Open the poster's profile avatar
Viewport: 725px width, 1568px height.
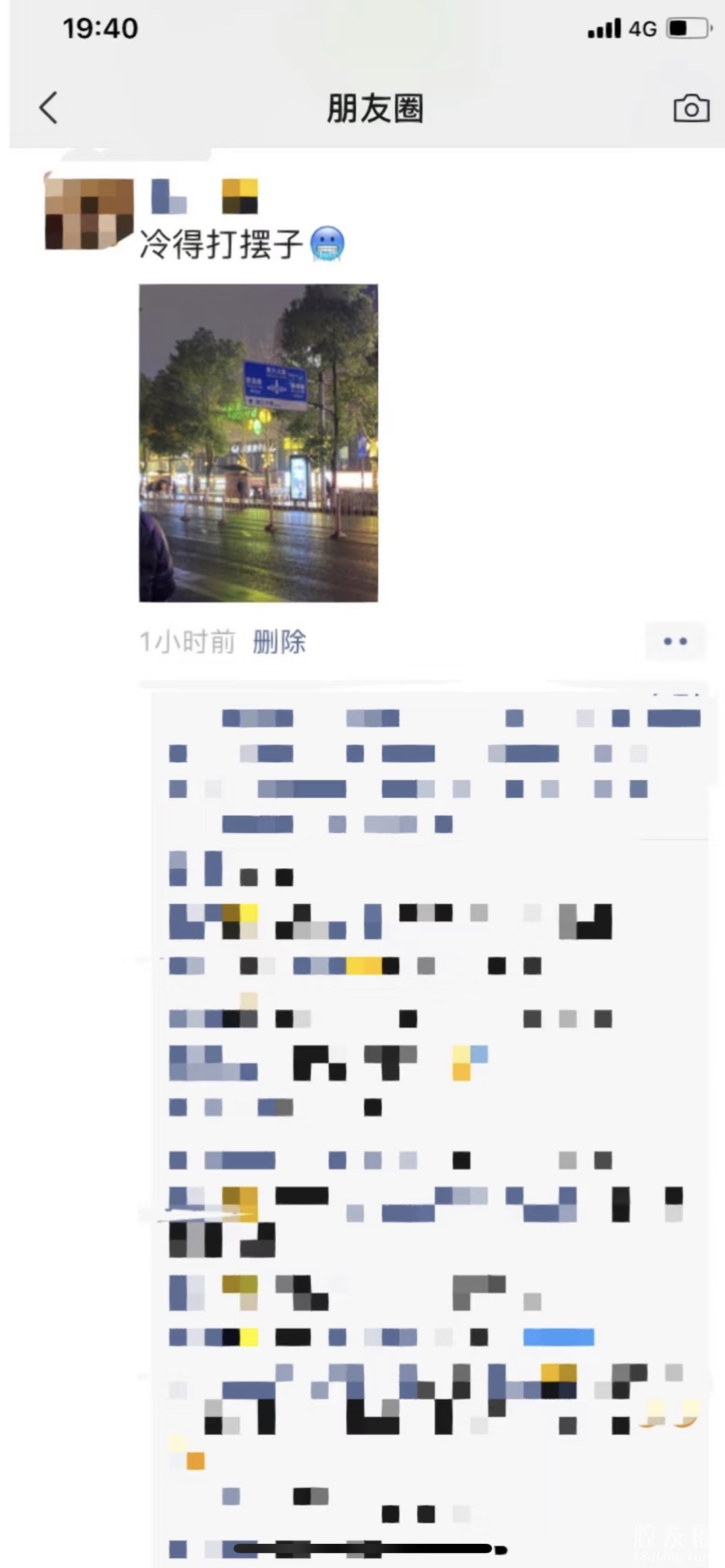tap(89, 213)
